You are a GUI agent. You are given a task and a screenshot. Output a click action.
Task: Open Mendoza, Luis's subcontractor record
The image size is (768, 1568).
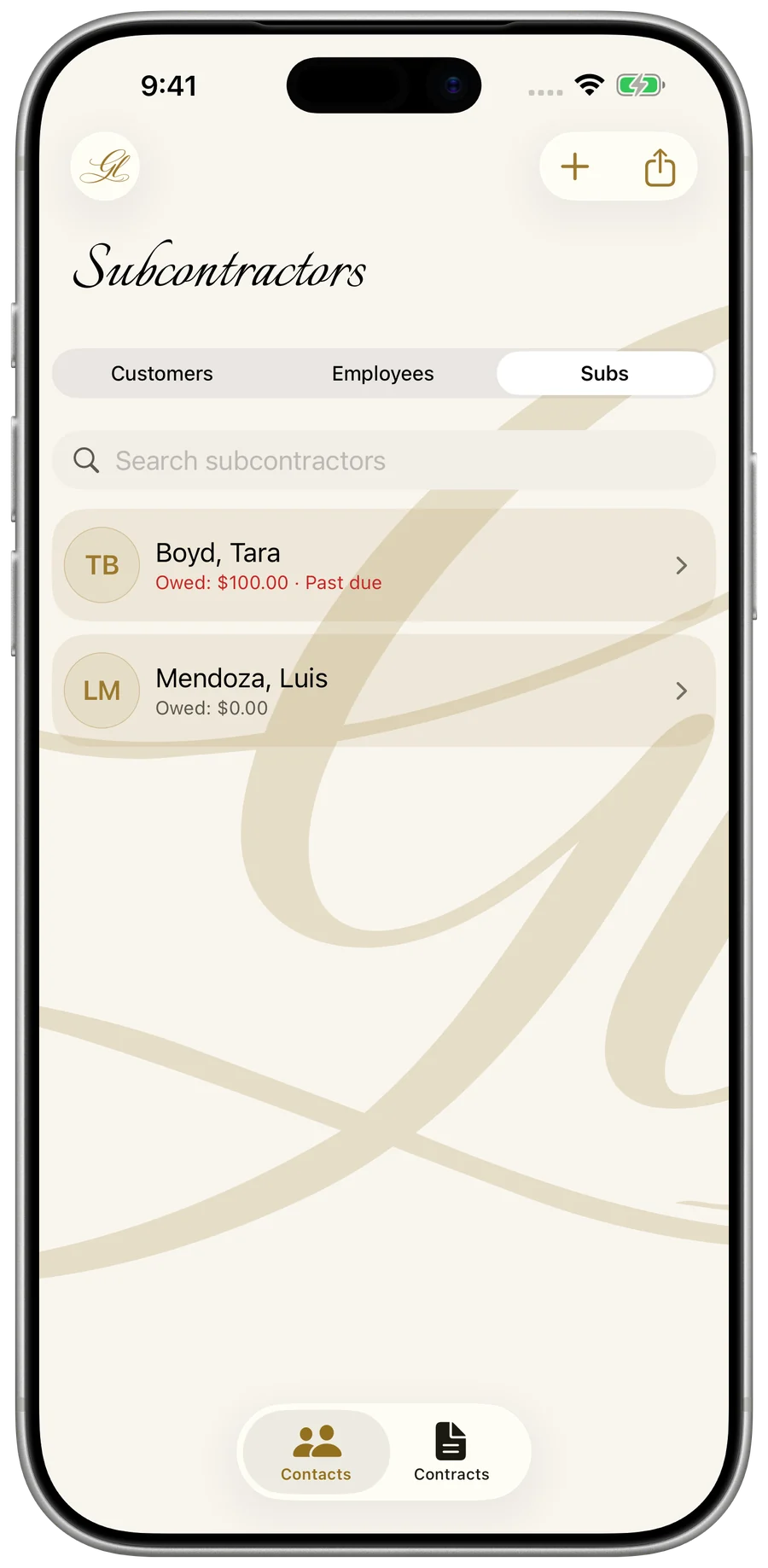(x=384, y=691)
